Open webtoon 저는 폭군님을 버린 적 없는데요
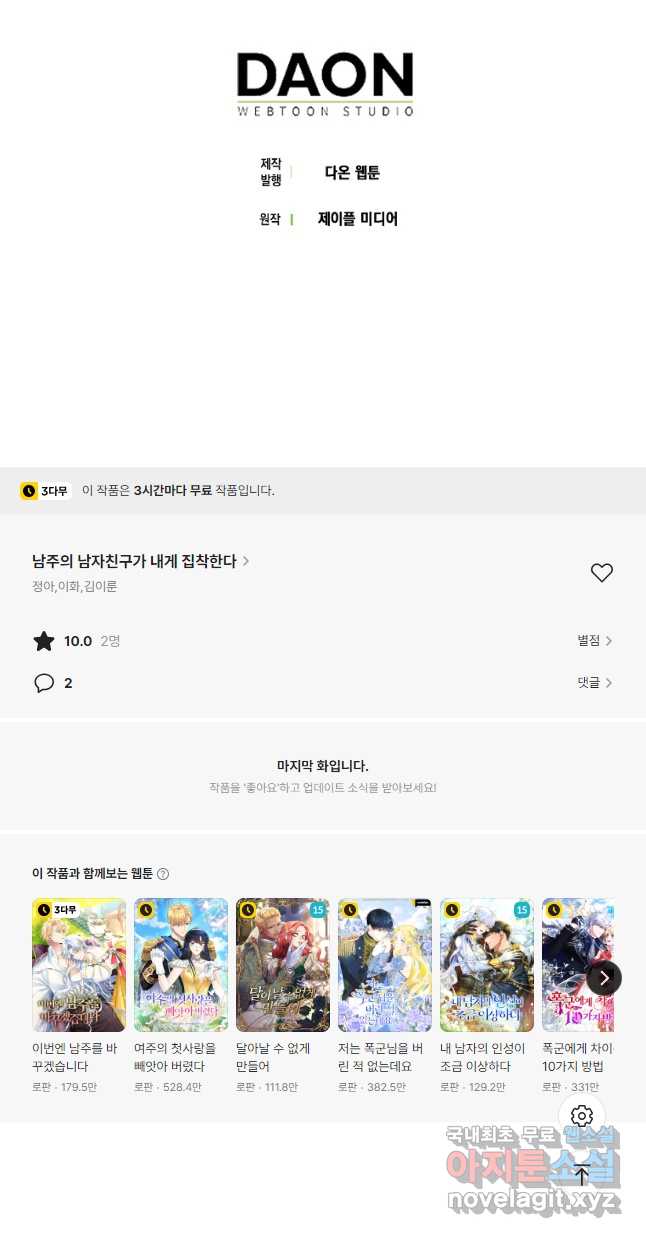 (x=385, y=965)
